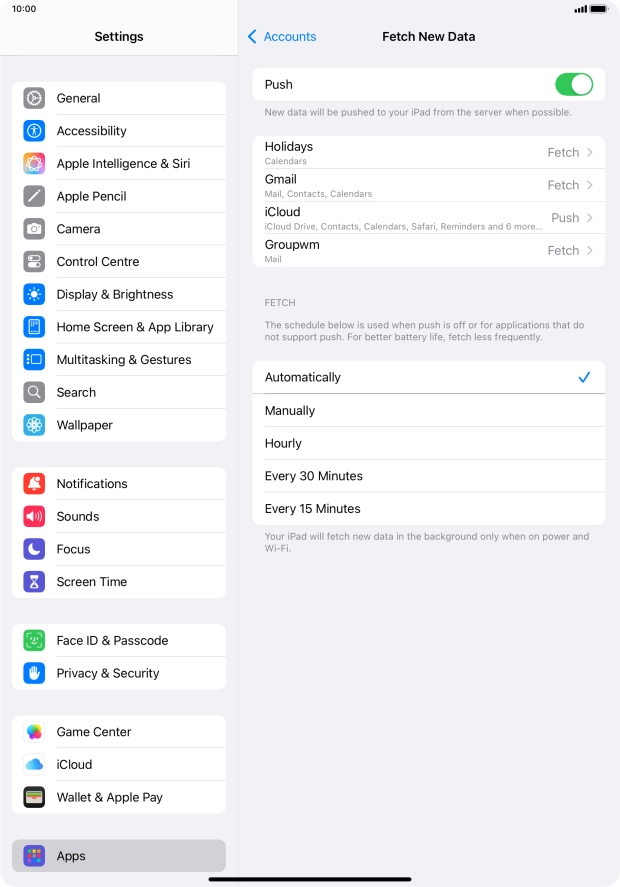Open Gmail fetch settings
The height and width of the screenshot is (887, 620).
[x=428, y=185]
